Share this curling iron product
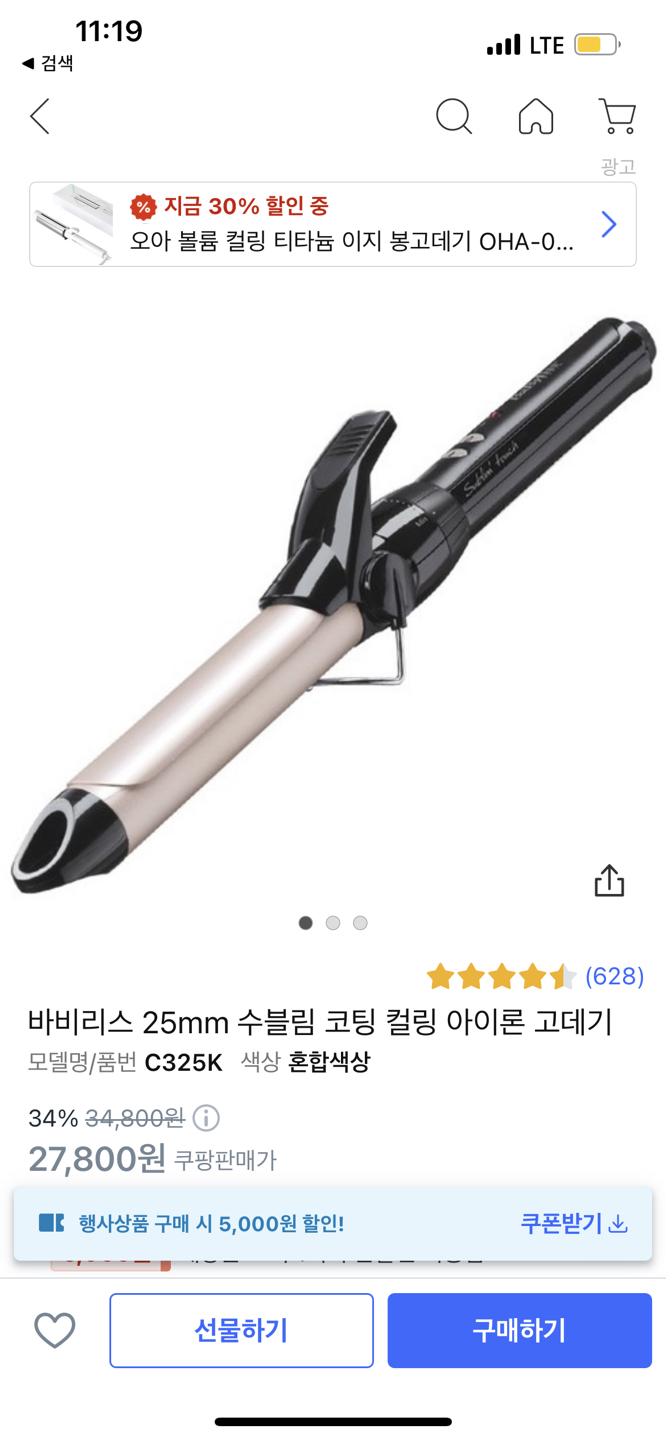Image resolution: width=666 pixels, height=1440 pixels. coord(609,881)
